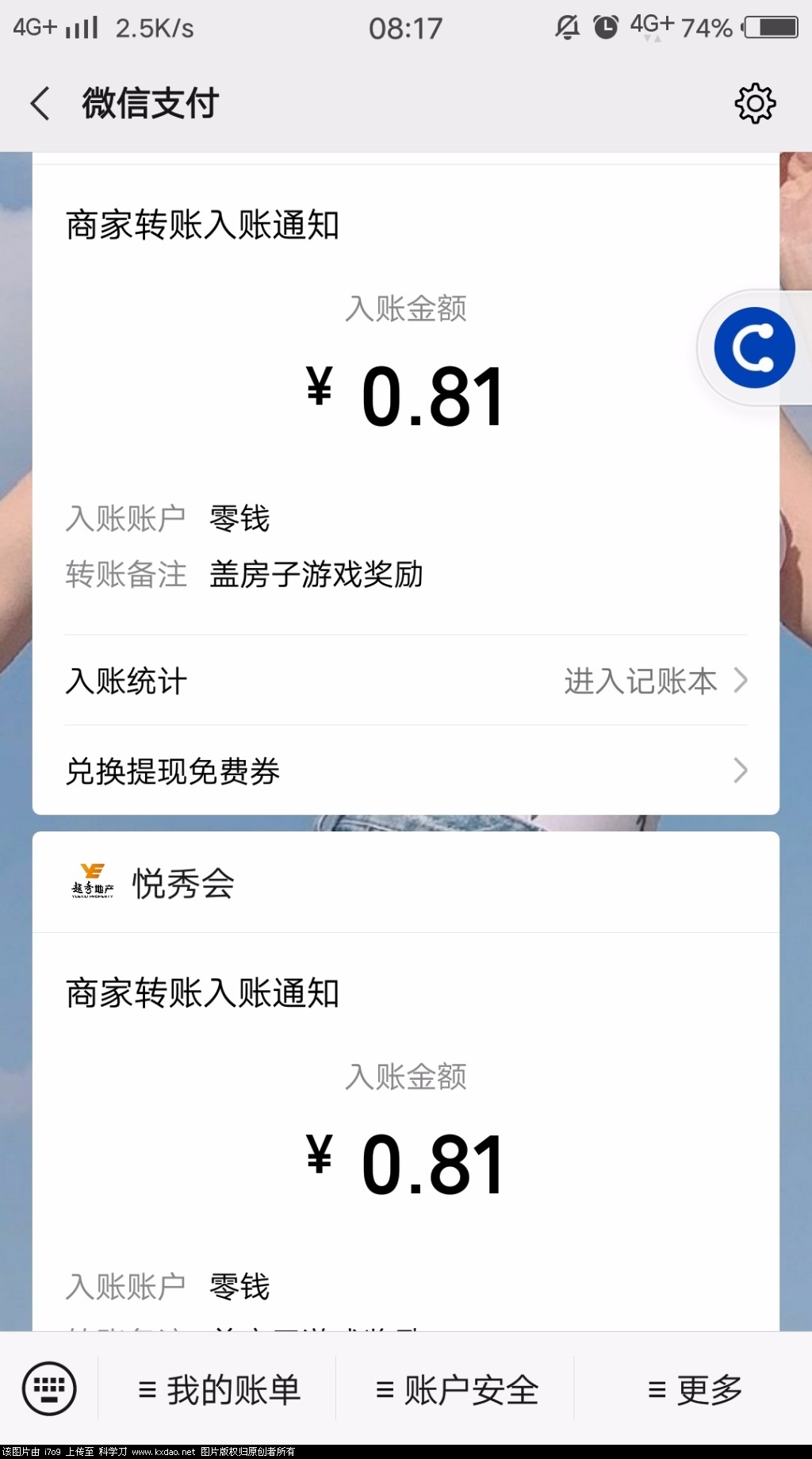The image size is (812, 1459).
Task: Open the first 0.81 transfer notification card
Action: (x=405, y=397)
